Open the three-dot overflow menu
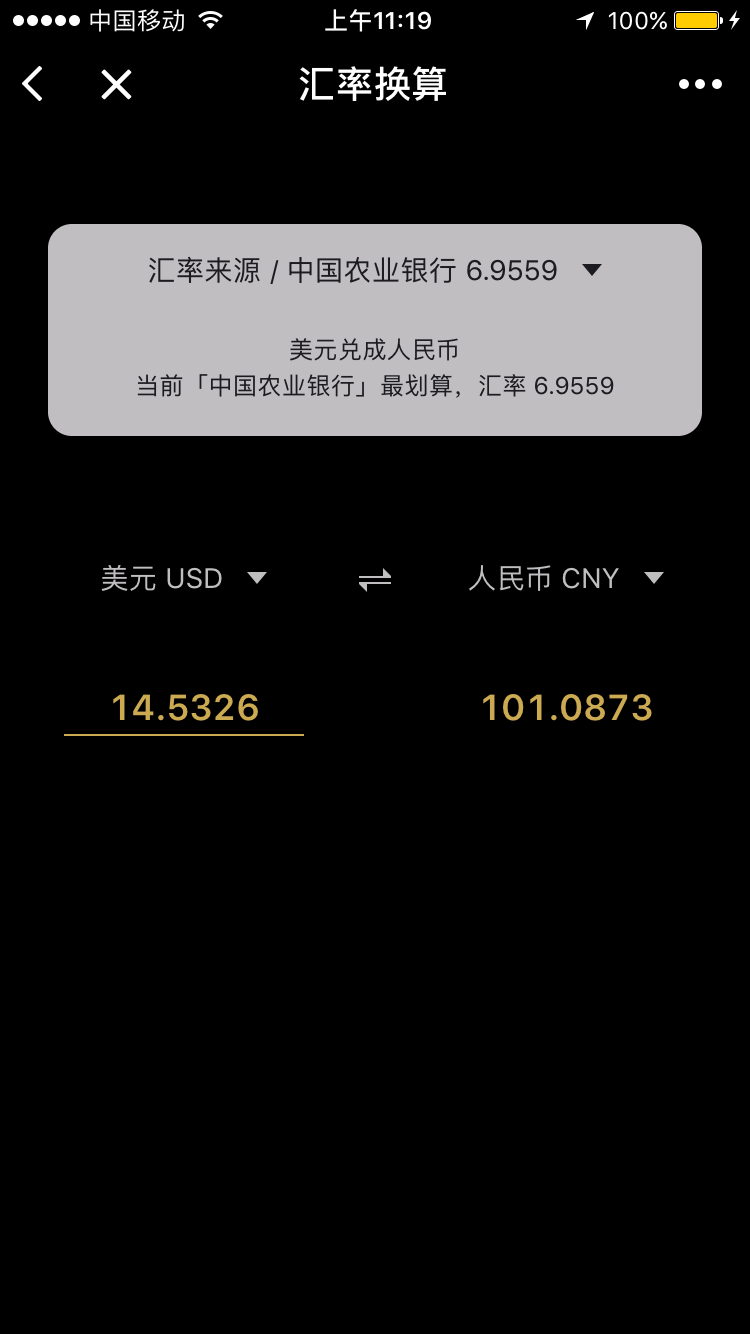The width and height of the screenshot is (750, 1334). 700,85
